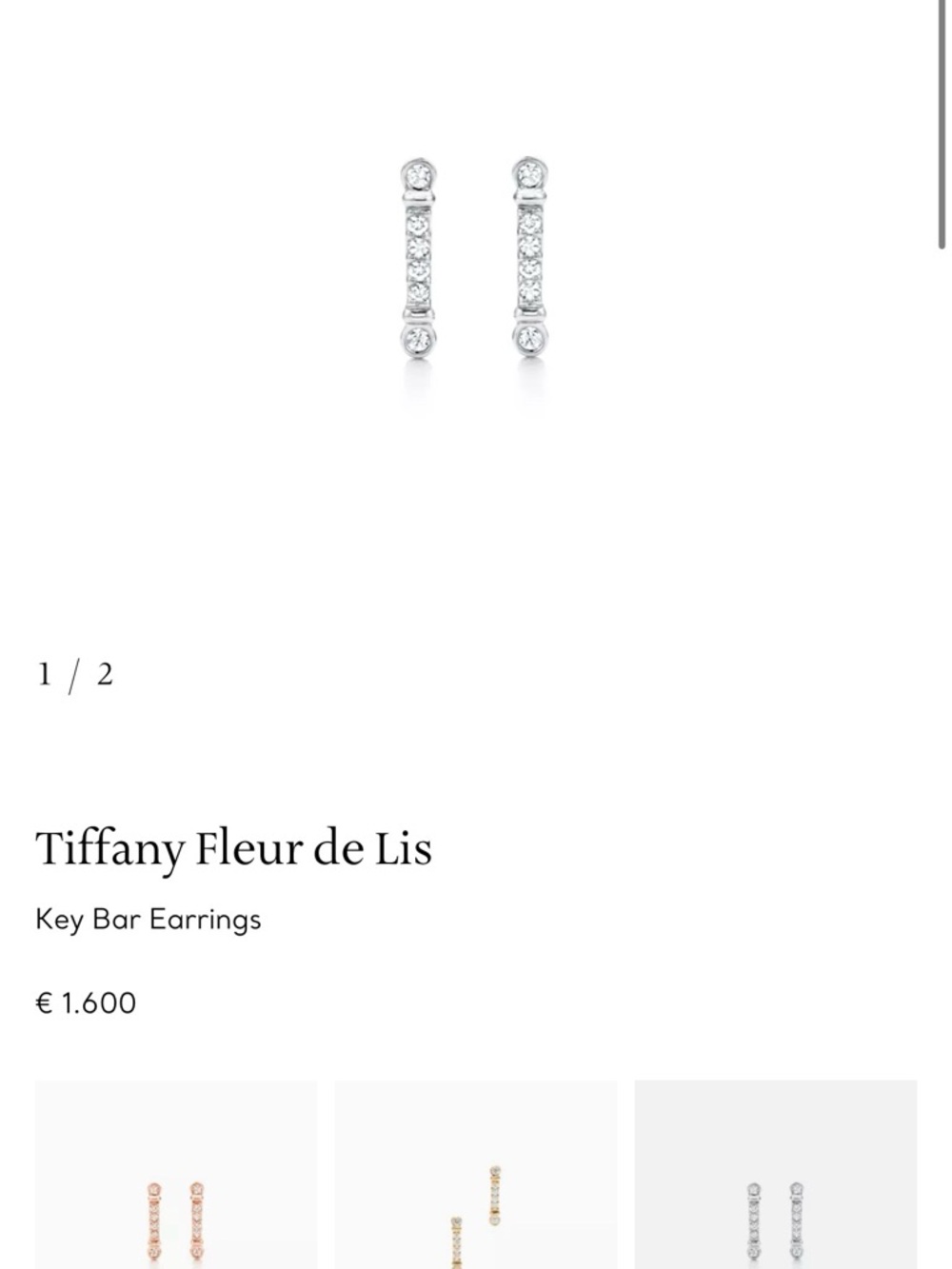
Task: Open the second carousel slide via counter
Action: click(105, 674)
